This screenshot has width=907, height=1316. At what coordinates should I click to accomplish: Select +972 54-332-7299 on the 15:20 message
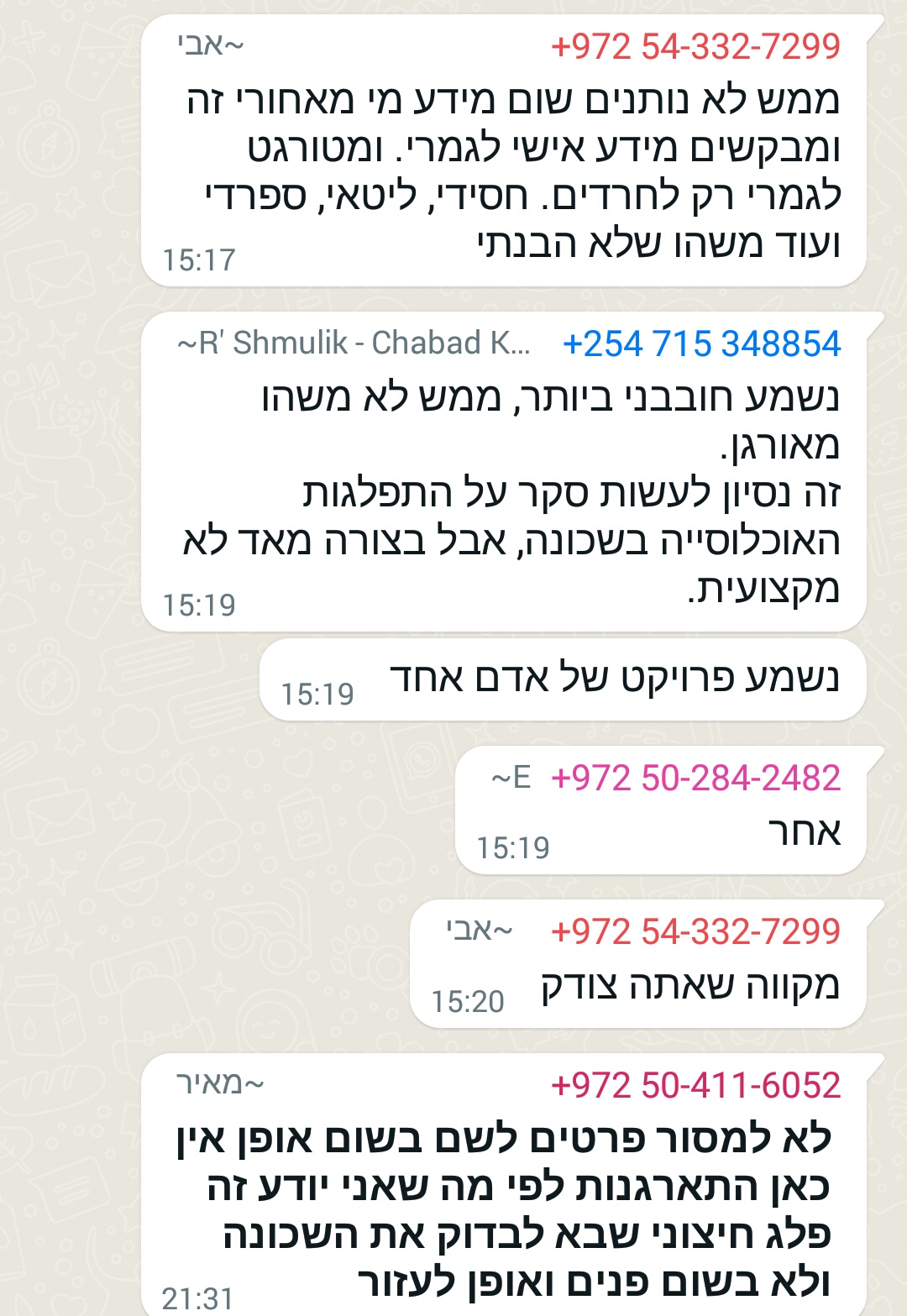tap(695, 932)
